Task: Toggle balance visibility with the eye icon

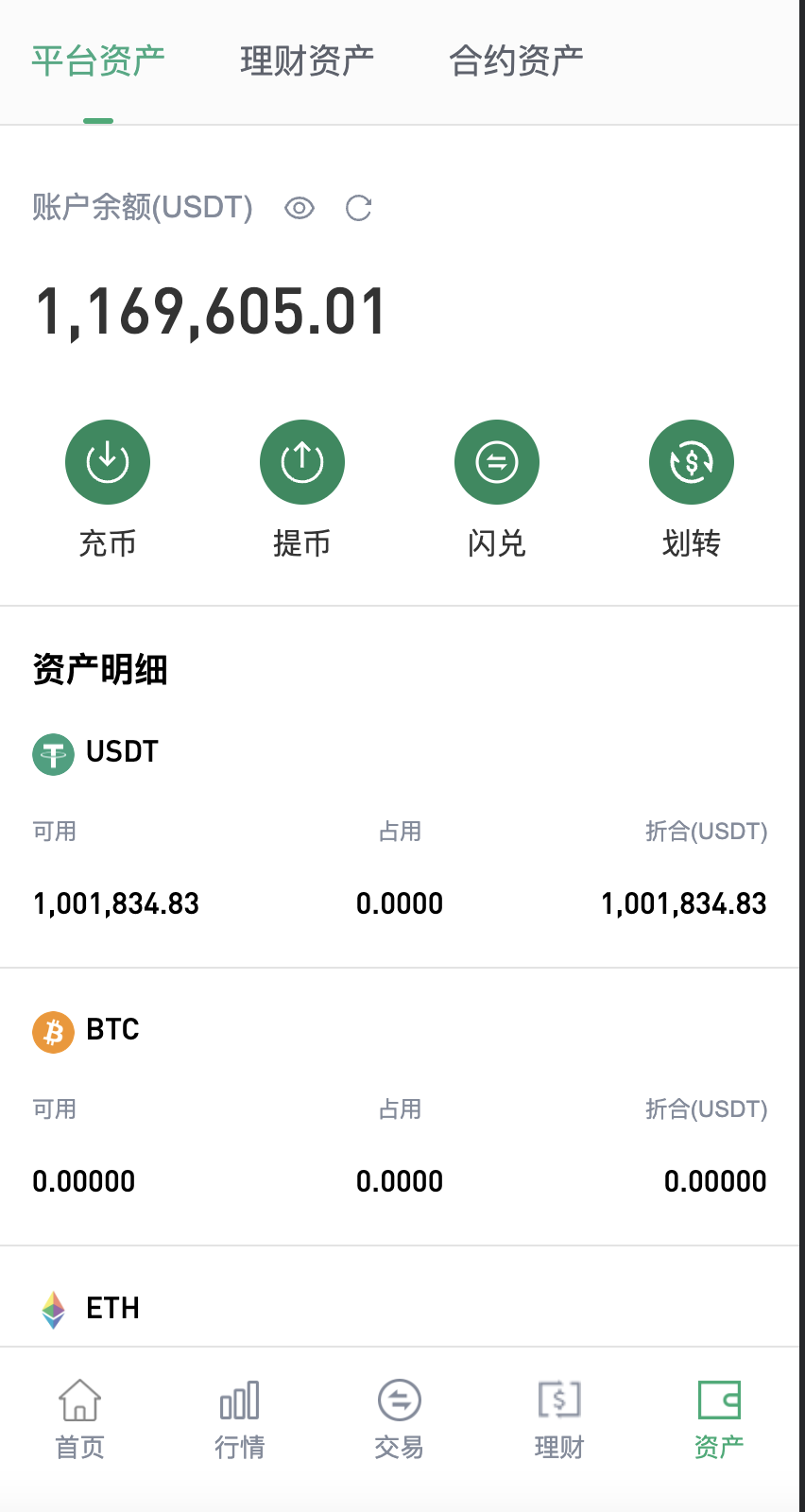Action: [299, 208]
